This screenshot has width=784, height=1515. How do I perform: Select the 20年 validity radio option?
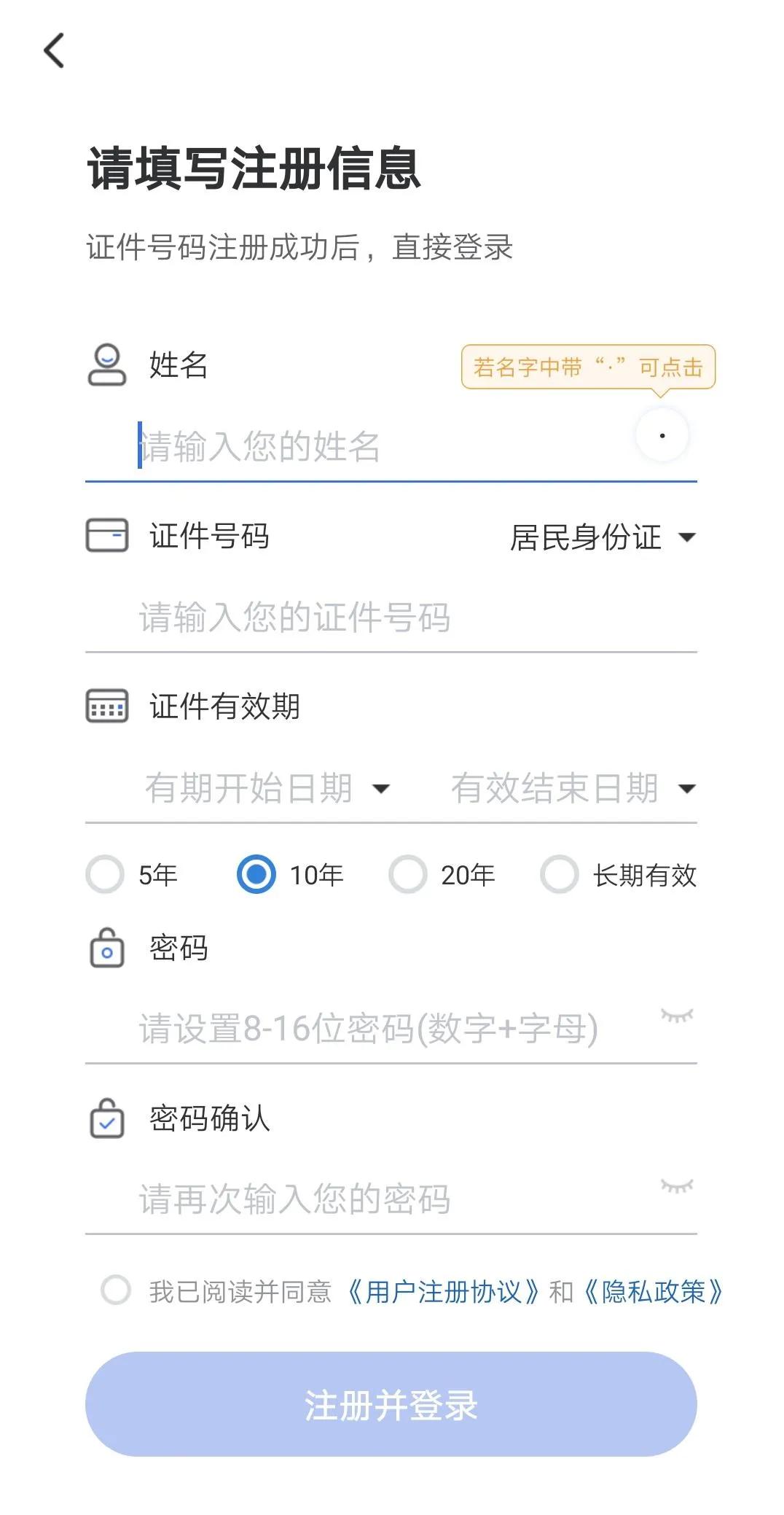tap(408, 875)
